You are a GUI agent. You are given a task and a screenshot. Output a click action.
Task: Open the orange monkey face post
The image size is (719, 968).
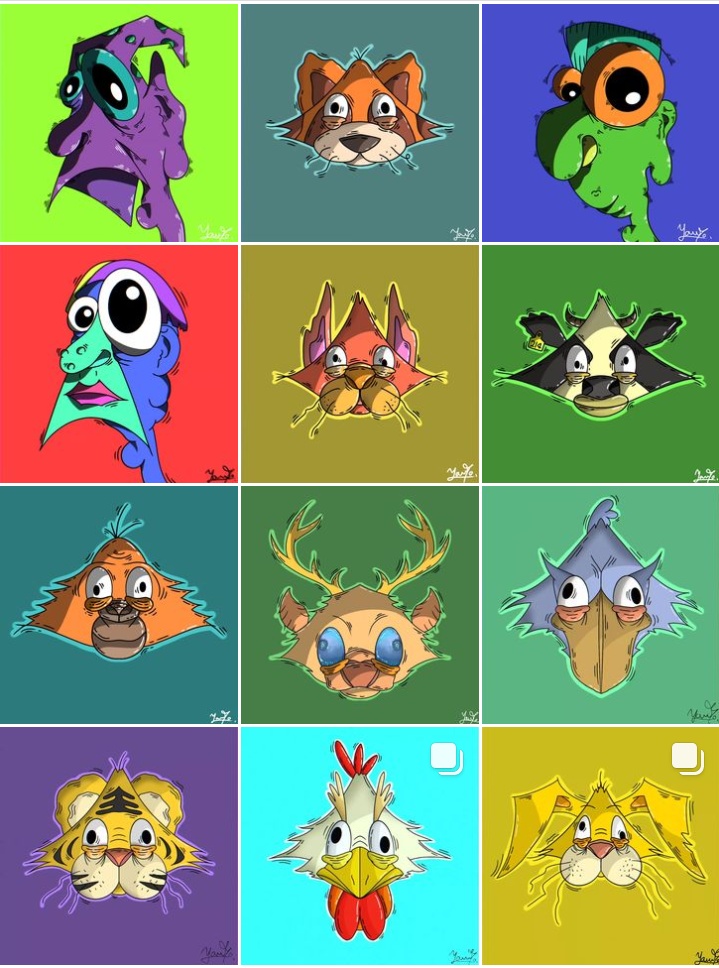(x=119, y=604)
